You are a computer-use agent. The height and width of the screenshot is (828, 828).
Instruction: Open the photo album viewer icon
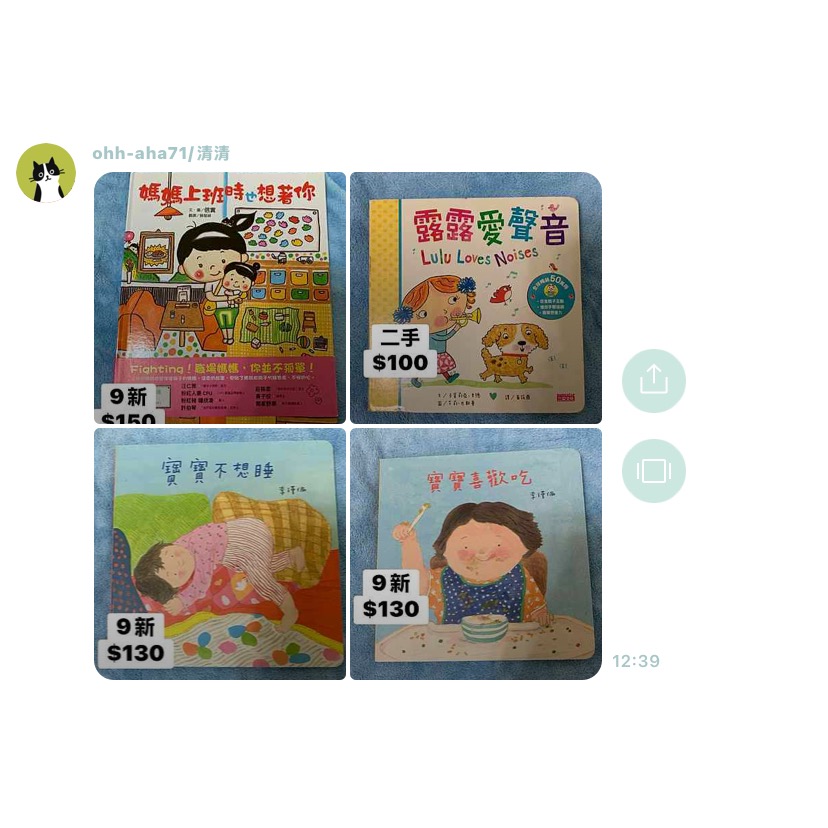(x=654, y=471)
